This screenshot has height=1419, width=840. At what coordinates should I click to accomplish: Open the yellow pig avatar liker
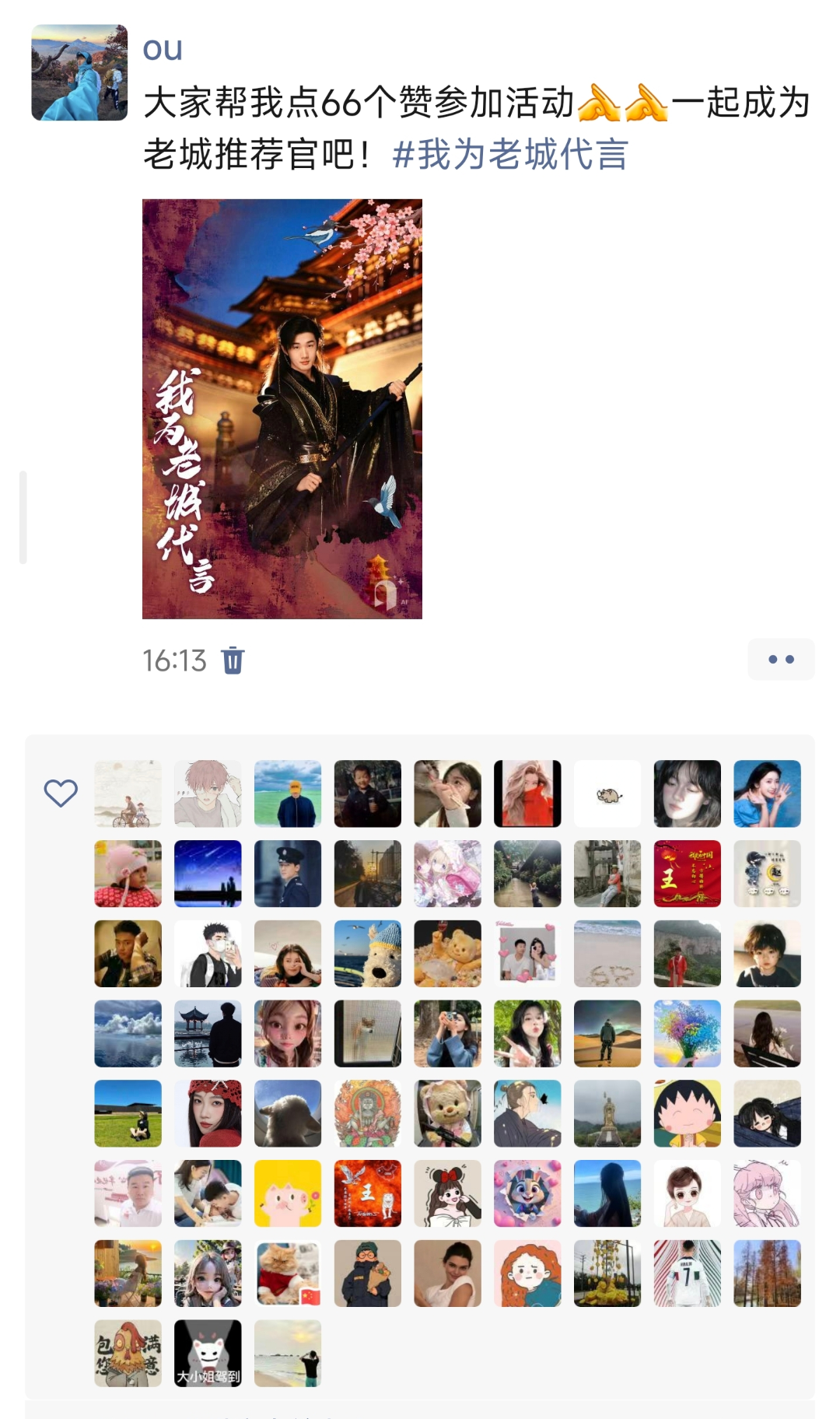(288, 1193)
